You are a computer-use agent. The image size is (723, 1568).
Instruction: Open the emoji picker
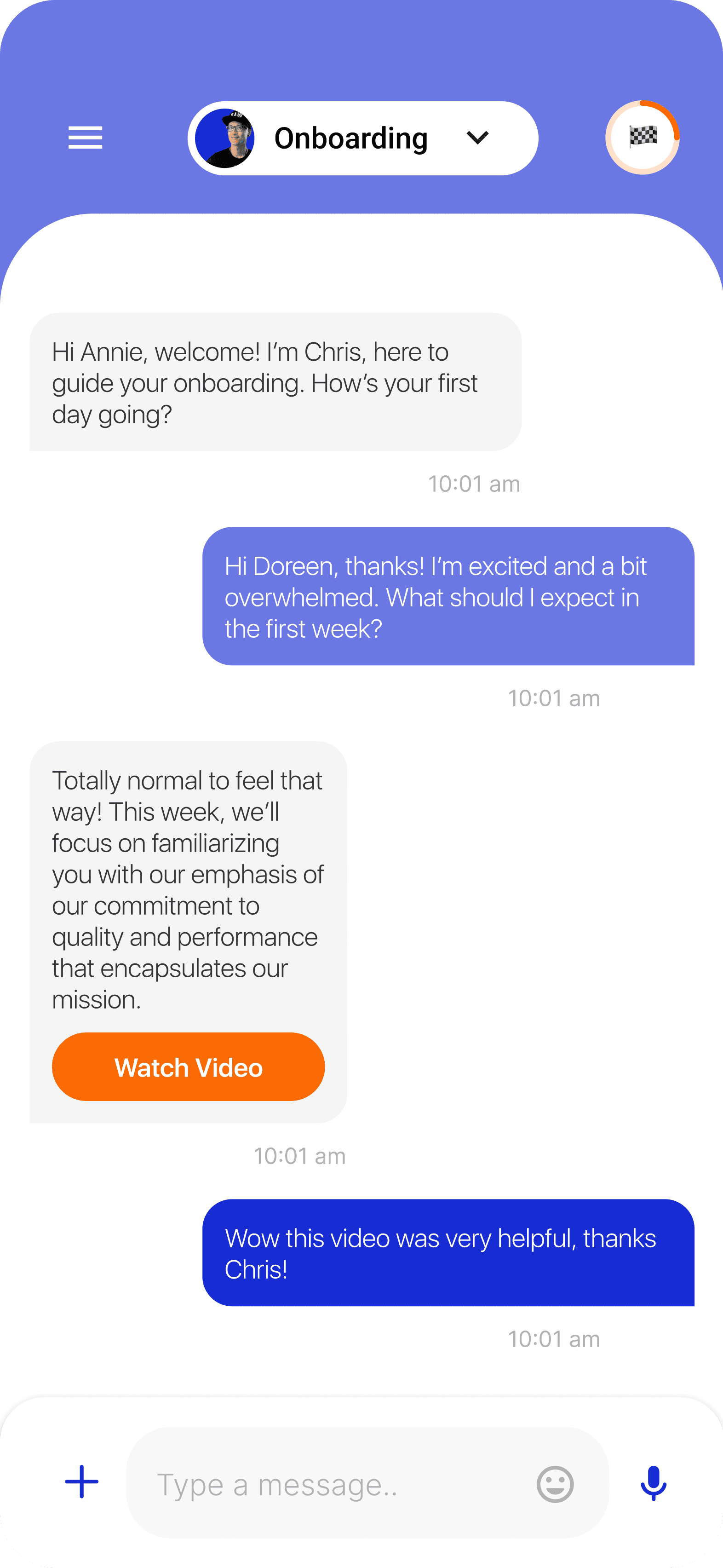click(555, 1484)
